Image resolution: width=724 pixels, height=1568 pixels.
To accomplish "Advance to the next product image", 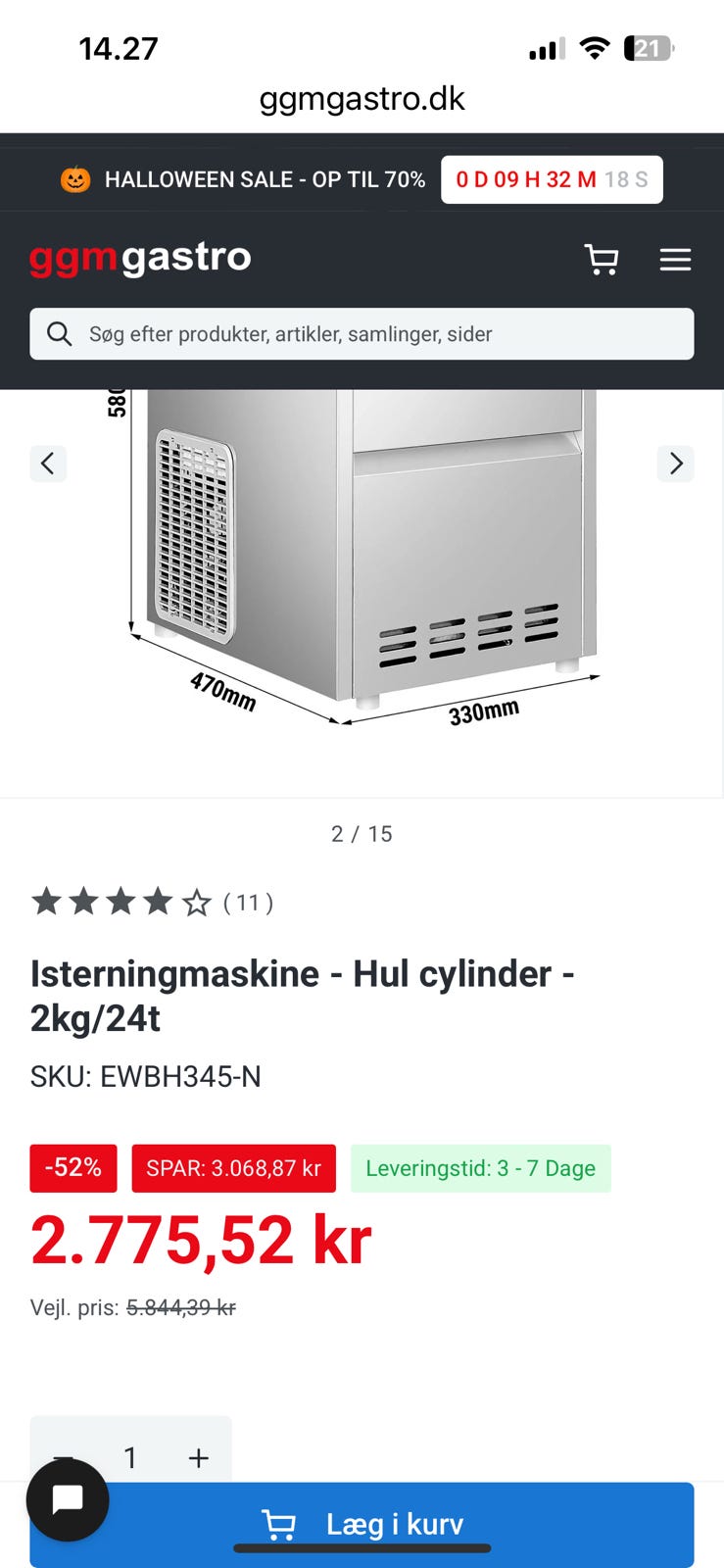I will click(x=675, y=464).
